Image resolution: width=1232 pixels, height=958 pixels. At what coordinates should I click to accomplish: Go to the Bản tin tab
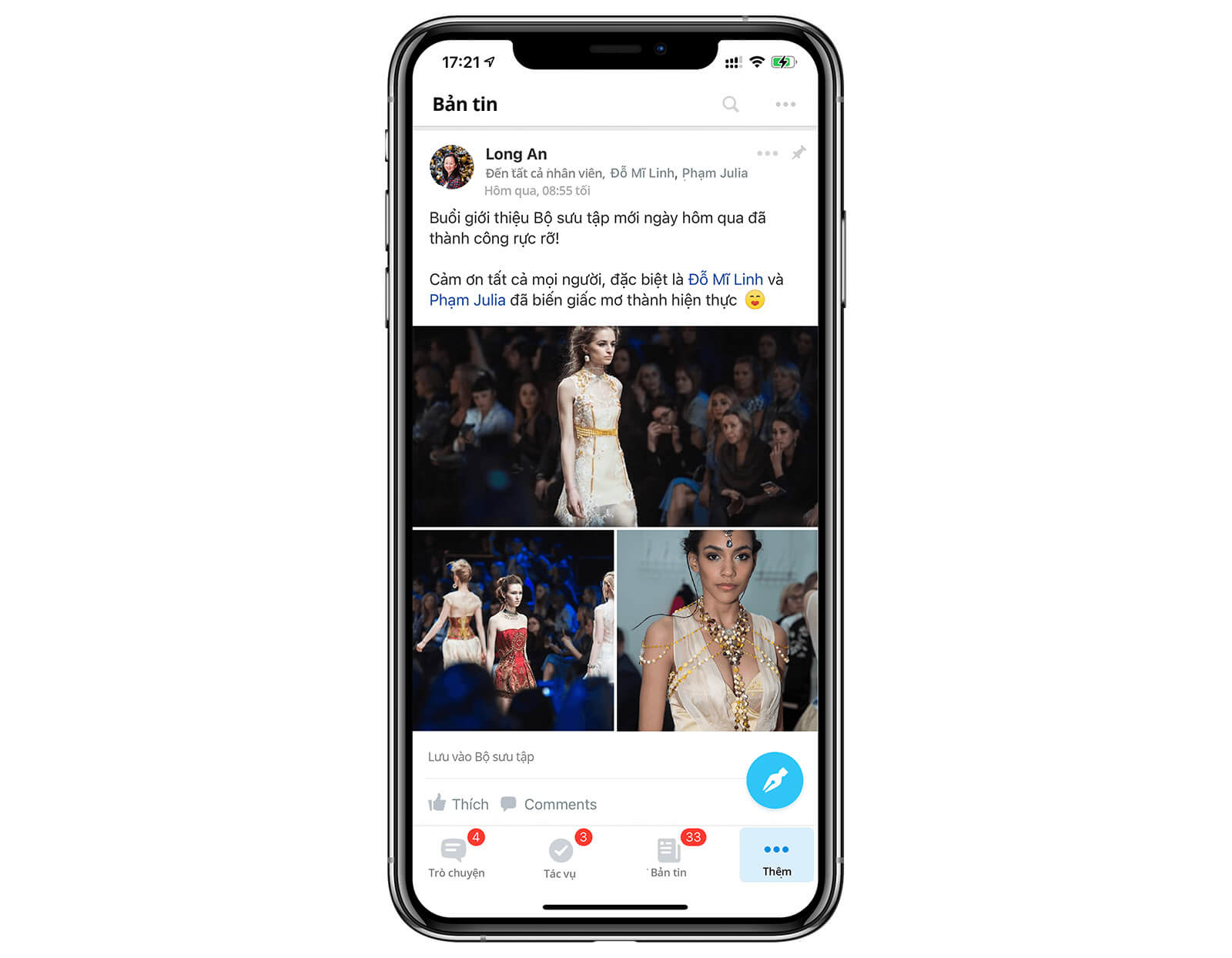click(668, 857)
